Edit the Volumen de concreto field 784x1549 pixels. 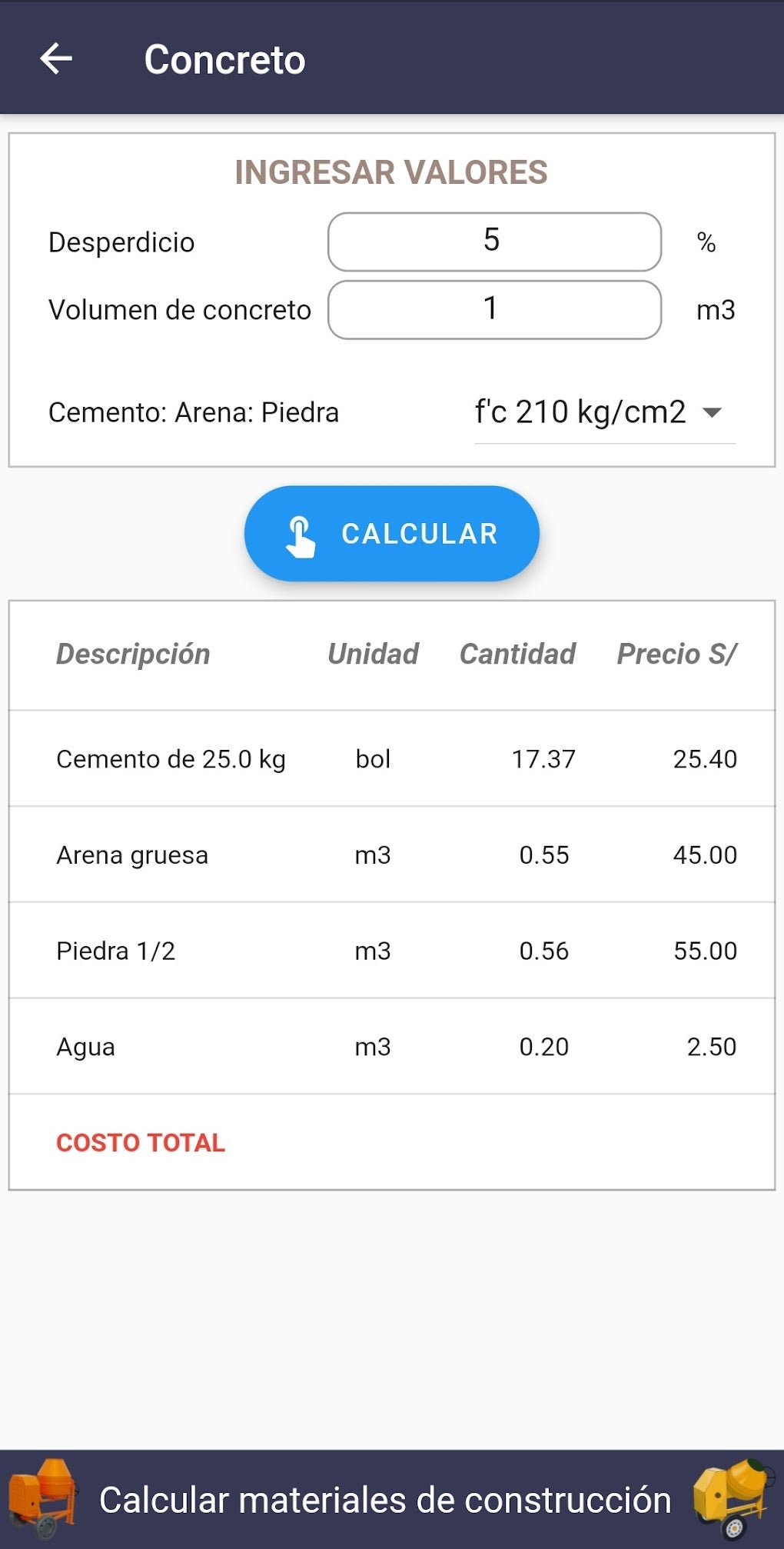click(493, 309)
